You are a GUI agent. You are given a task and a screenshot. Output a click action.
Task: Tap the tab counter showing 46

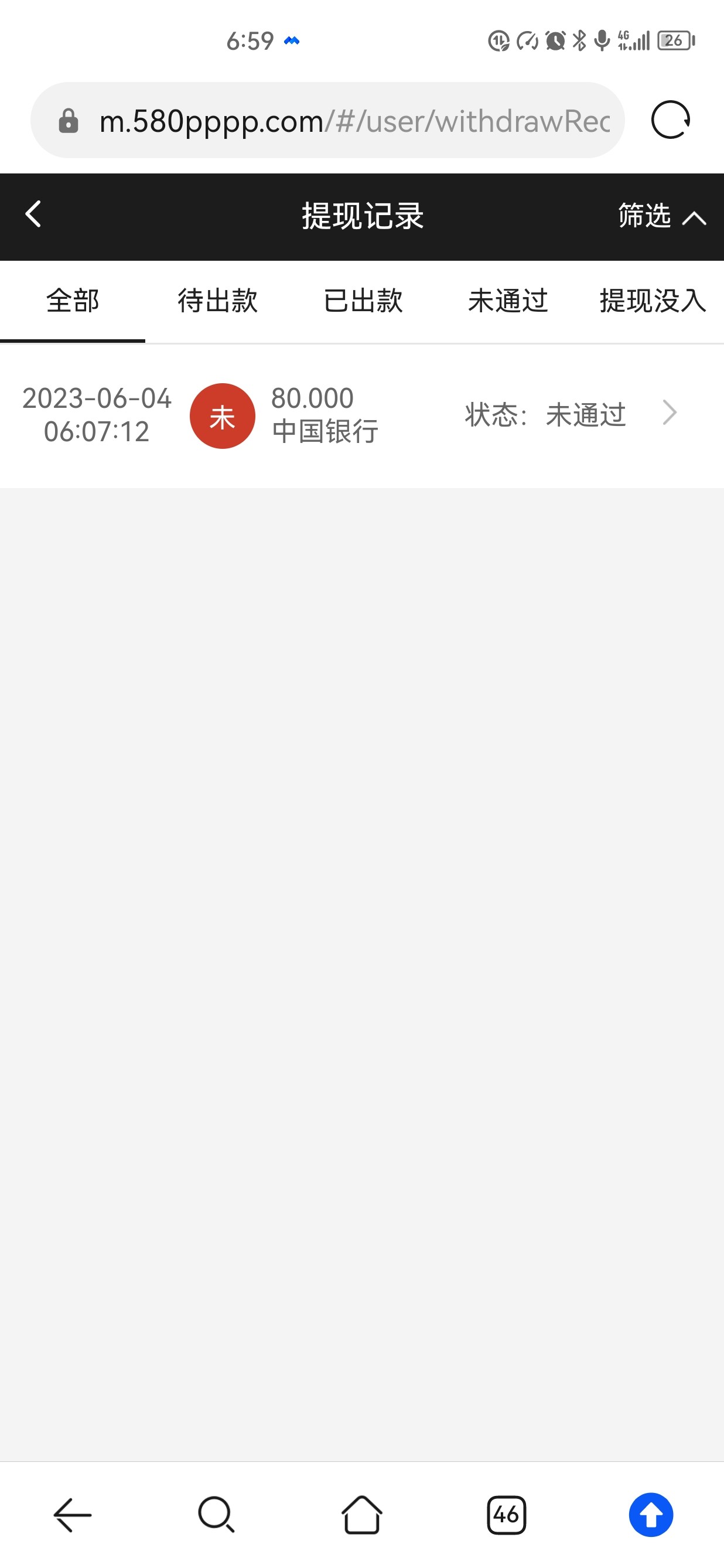point(506,1515)
